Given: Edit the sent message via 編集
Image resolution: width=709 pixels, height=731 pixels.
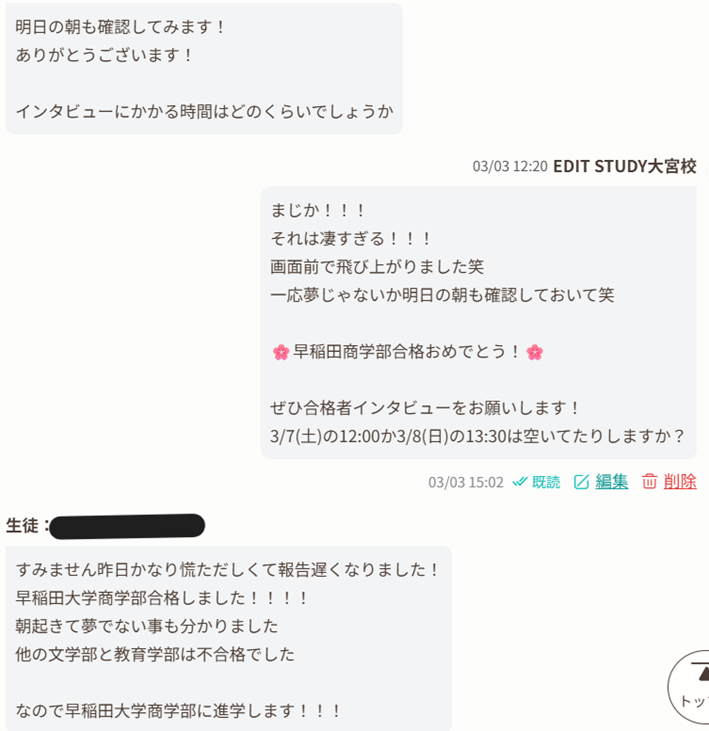Looking at the screenshot, I should (x=602, y=481).
